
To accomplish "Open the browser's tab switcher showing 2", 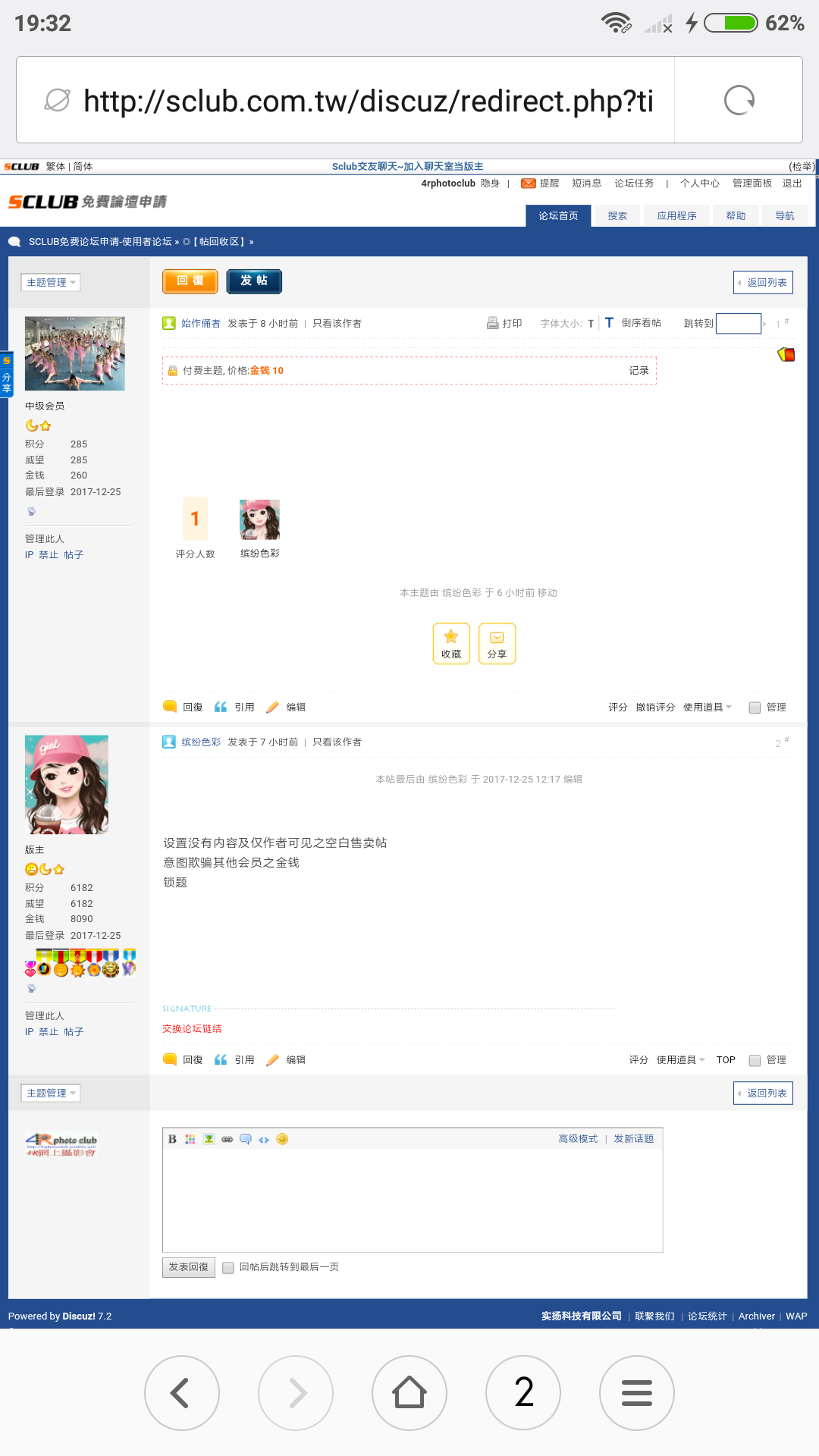I will tap(523, 1393).
